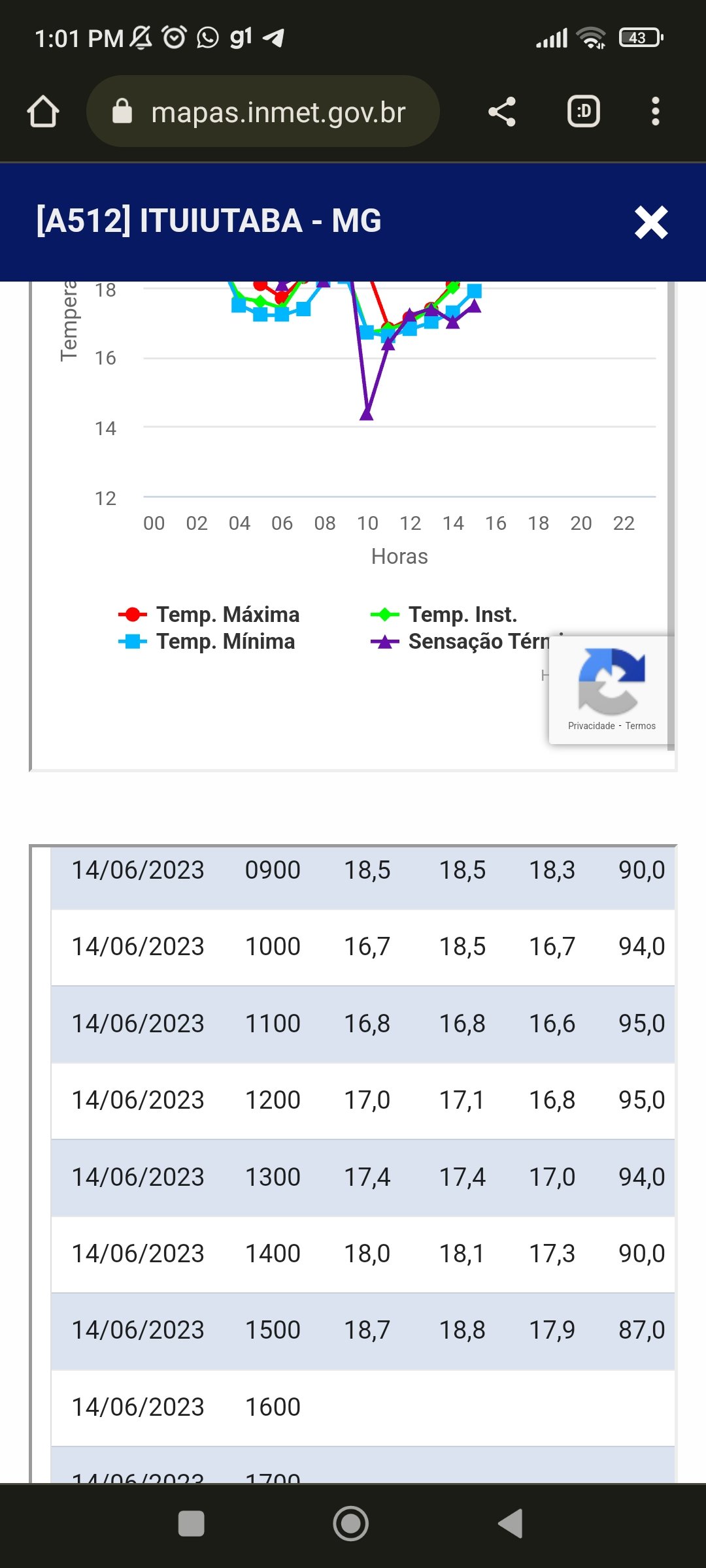Tap the system home button
The height and width of the screenshot is (1568, 706).
[351, 1524]
